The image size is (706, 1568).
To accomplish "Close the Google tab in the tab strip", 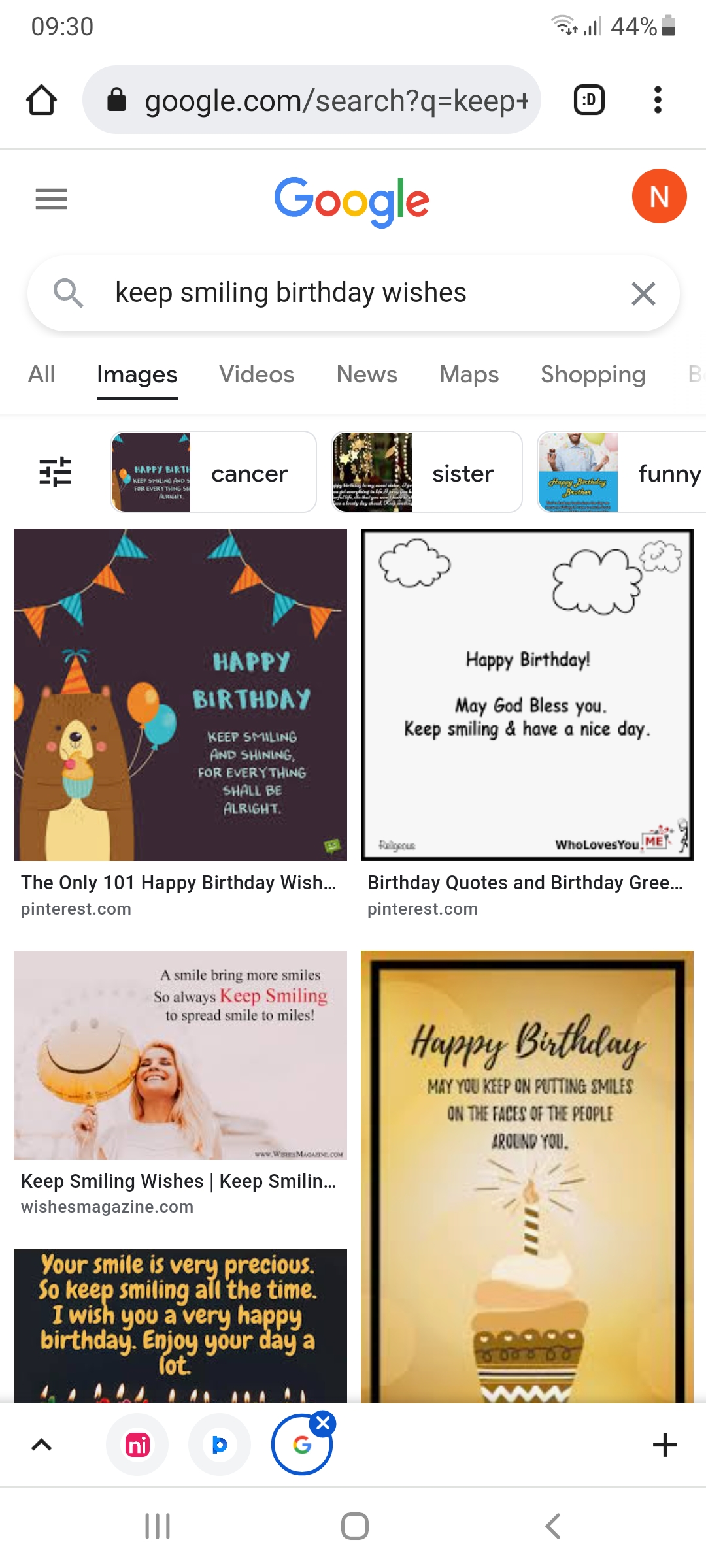I will [x=323, y=1422].
